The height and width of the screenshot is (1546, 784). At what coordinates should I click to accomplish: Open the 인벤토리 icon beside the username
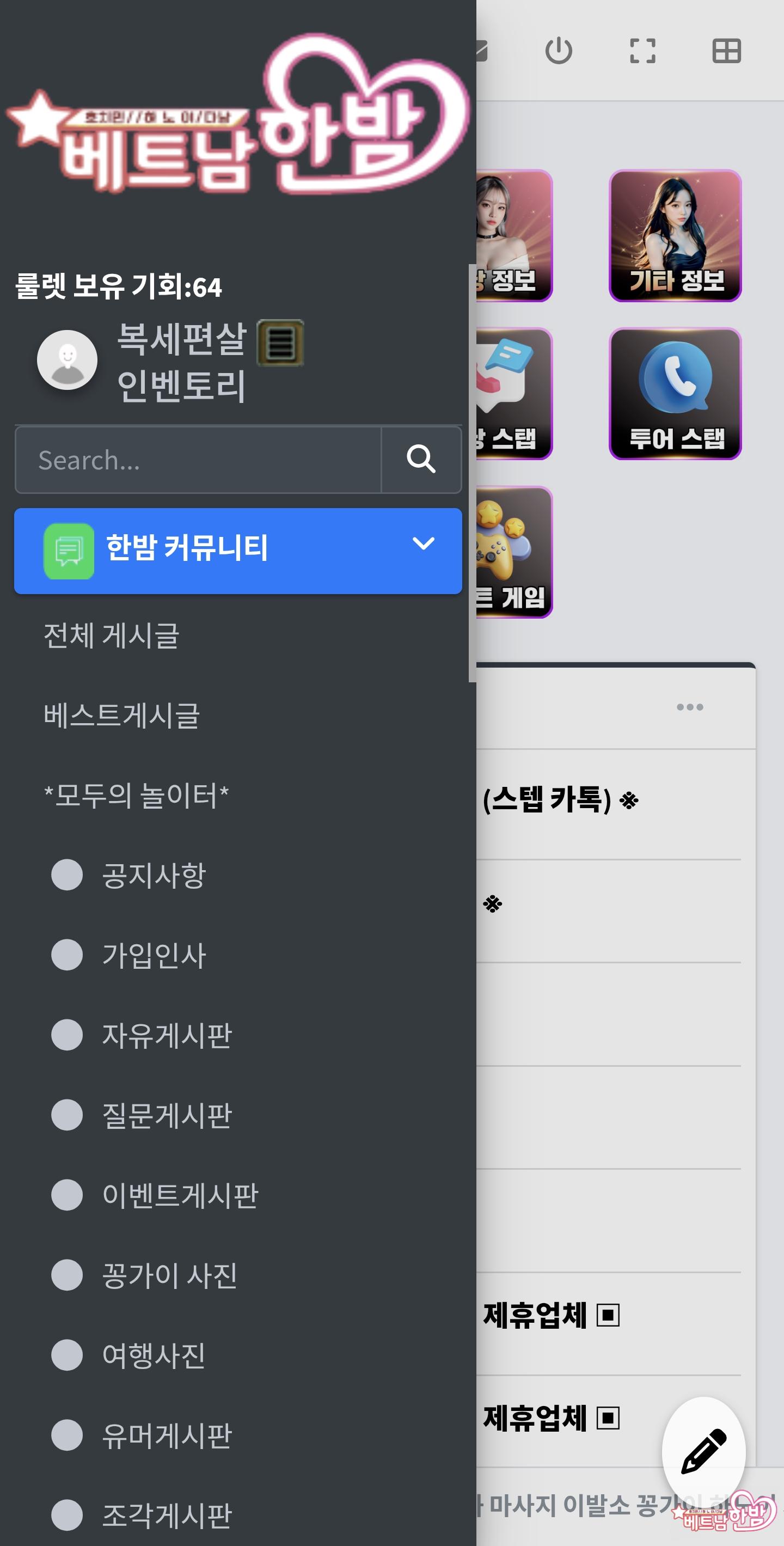coord(280,343)
